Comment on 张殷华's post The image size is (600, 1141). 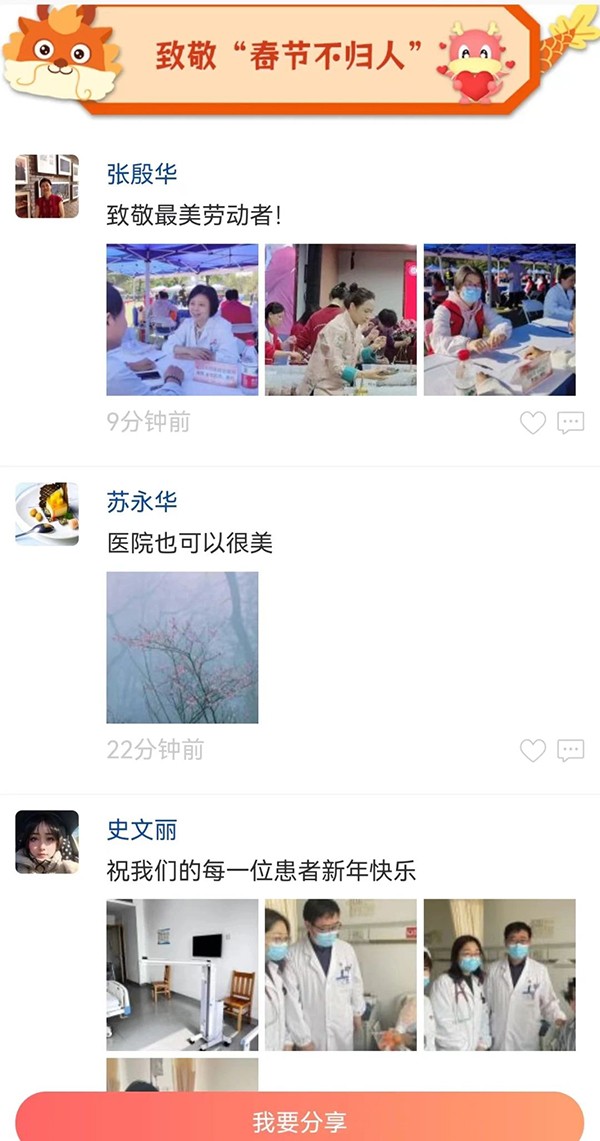571,423
